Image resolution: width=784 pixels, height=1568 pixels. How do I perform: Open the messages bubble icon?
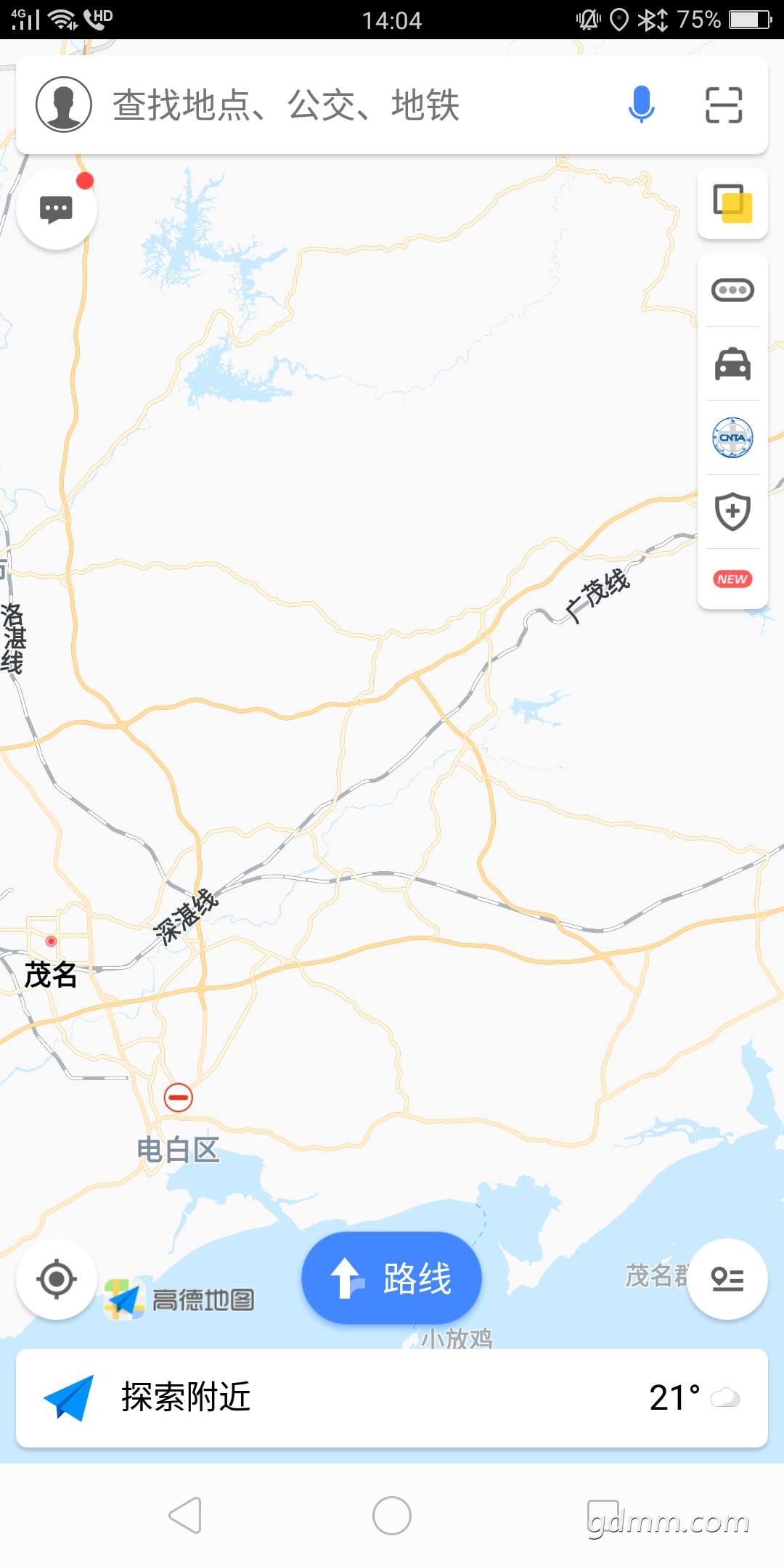[x=57, y=210]
